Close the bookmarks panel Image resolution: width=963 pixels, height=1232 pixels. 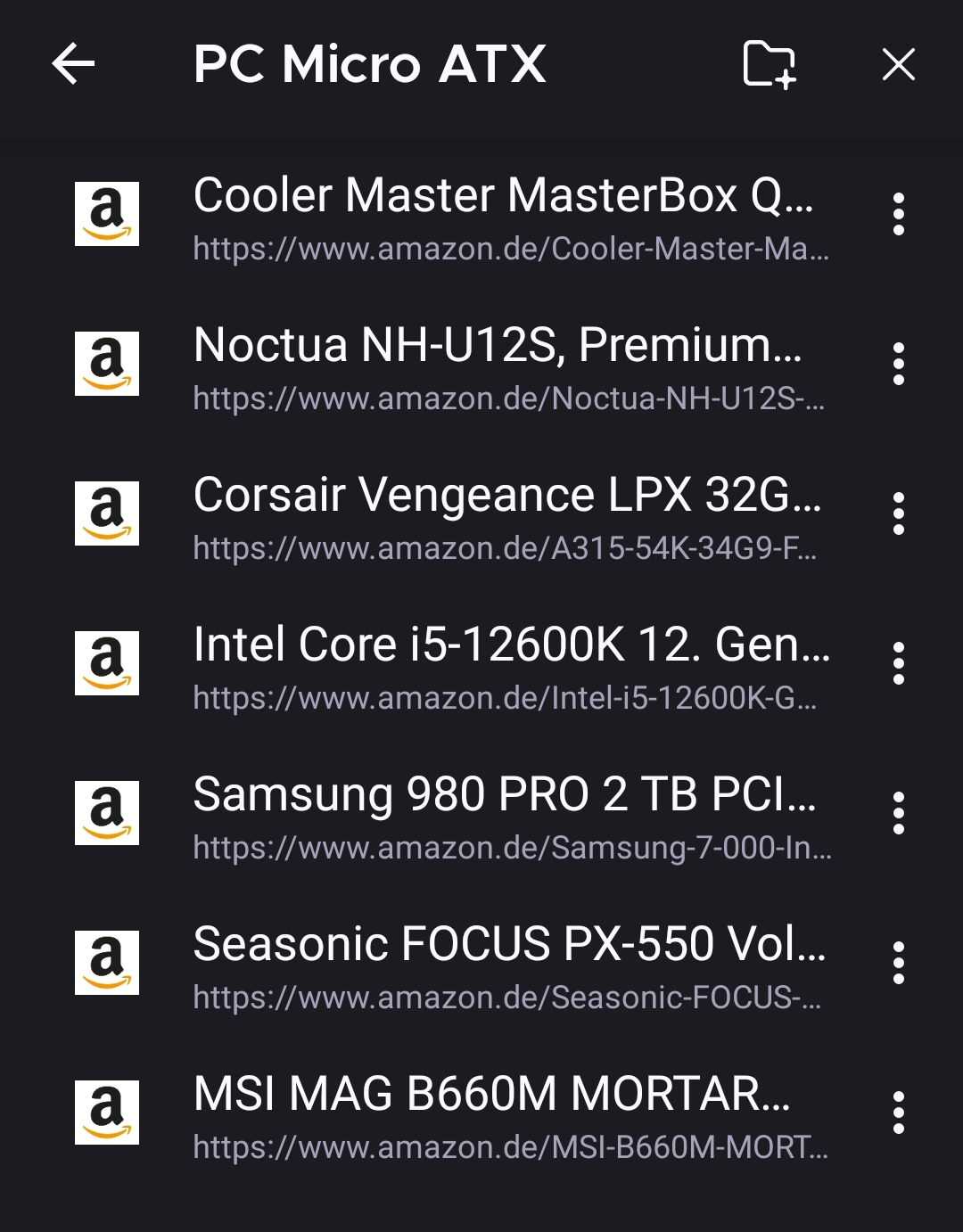[x=898, y=64]
